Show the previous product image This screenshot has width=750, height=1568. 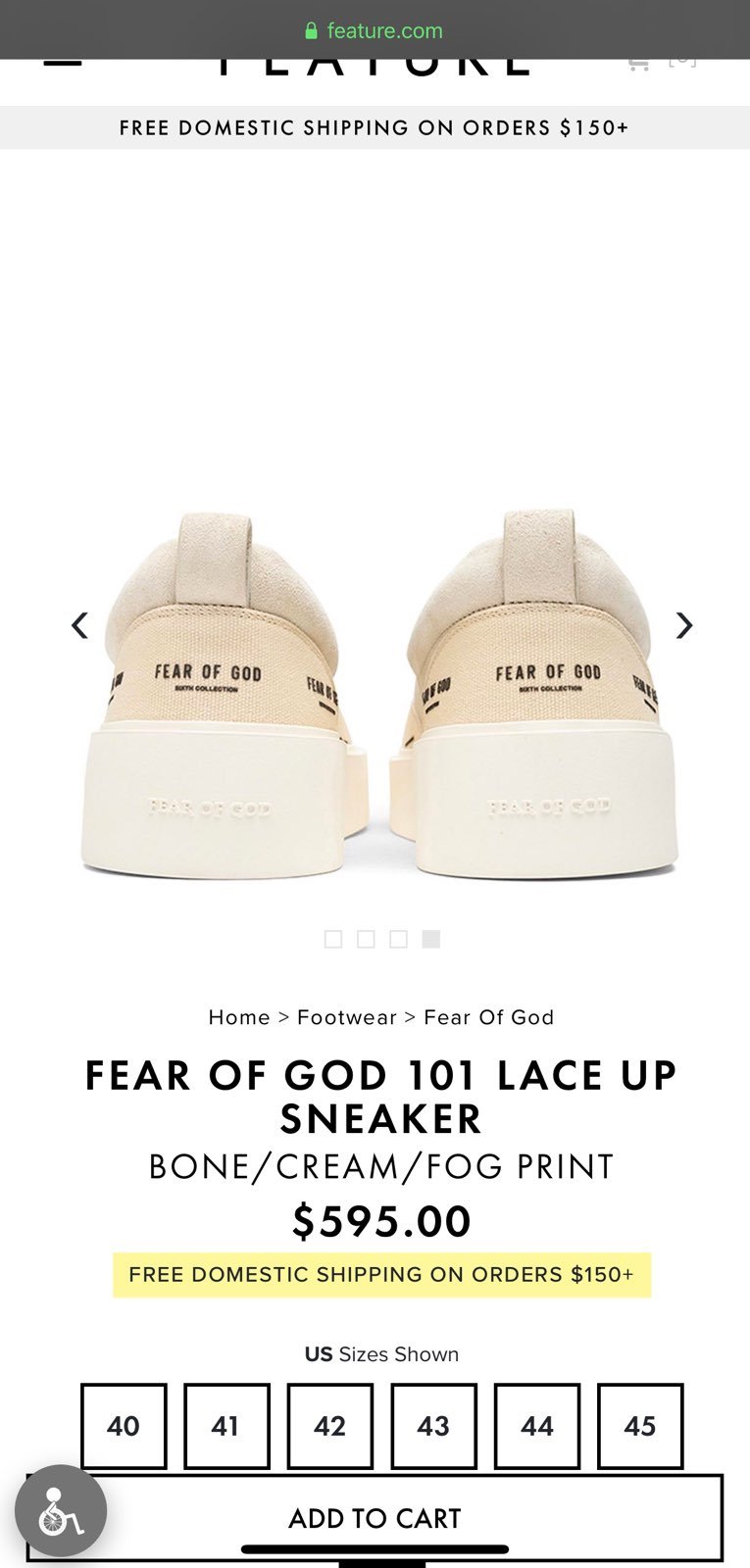[x=80, y=625]
